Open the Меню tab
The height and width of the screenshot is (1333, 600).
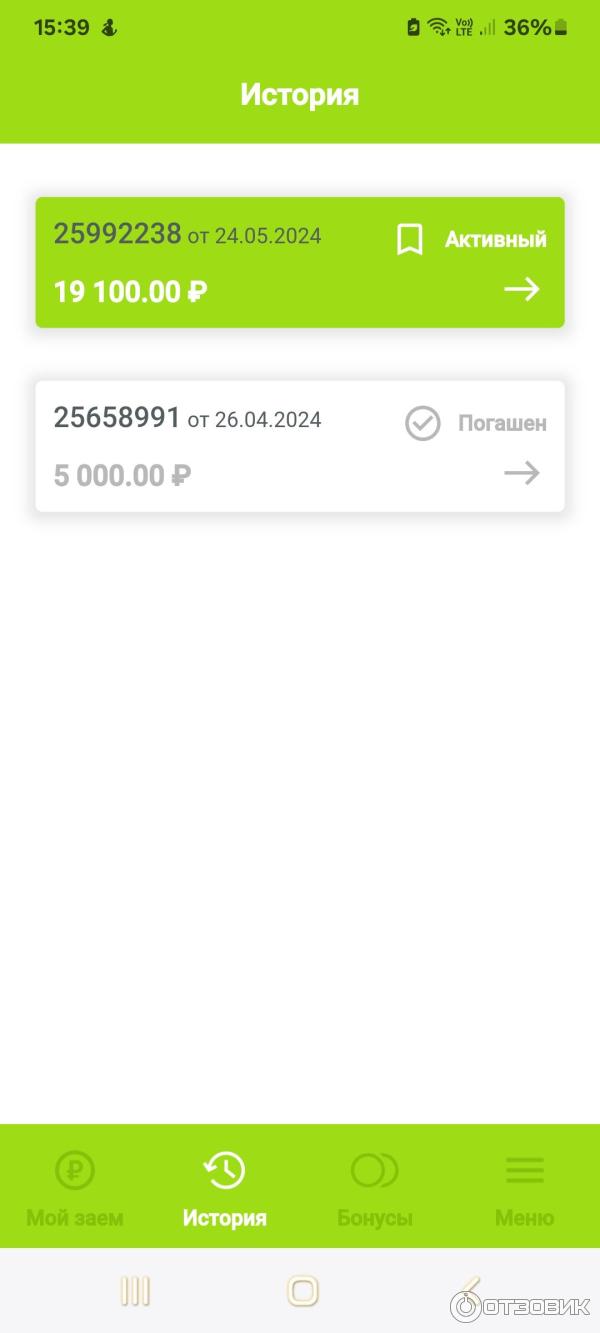coord(524,1189)
